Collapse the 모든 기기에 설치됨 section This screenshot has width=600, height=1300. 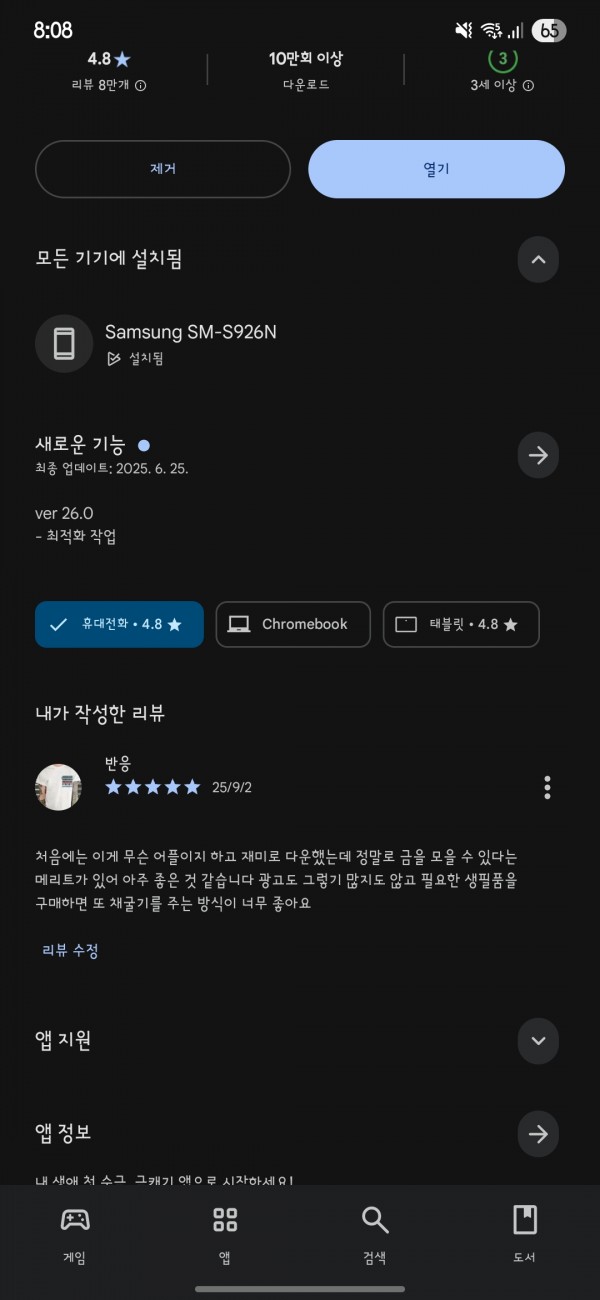(x=538, y=261)
